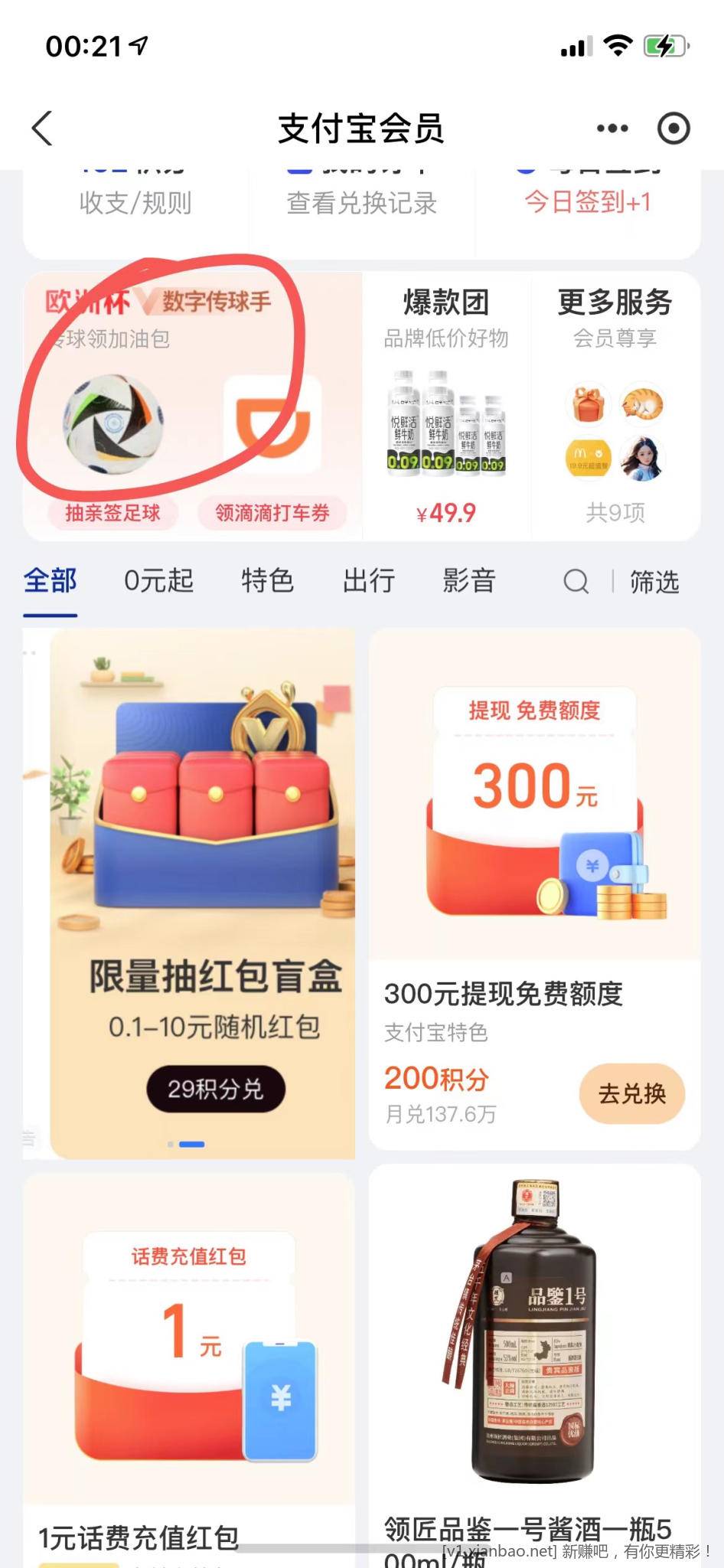Open 收支/规则 points details
Screen dimensions: 724x1568
pos(135,203)
